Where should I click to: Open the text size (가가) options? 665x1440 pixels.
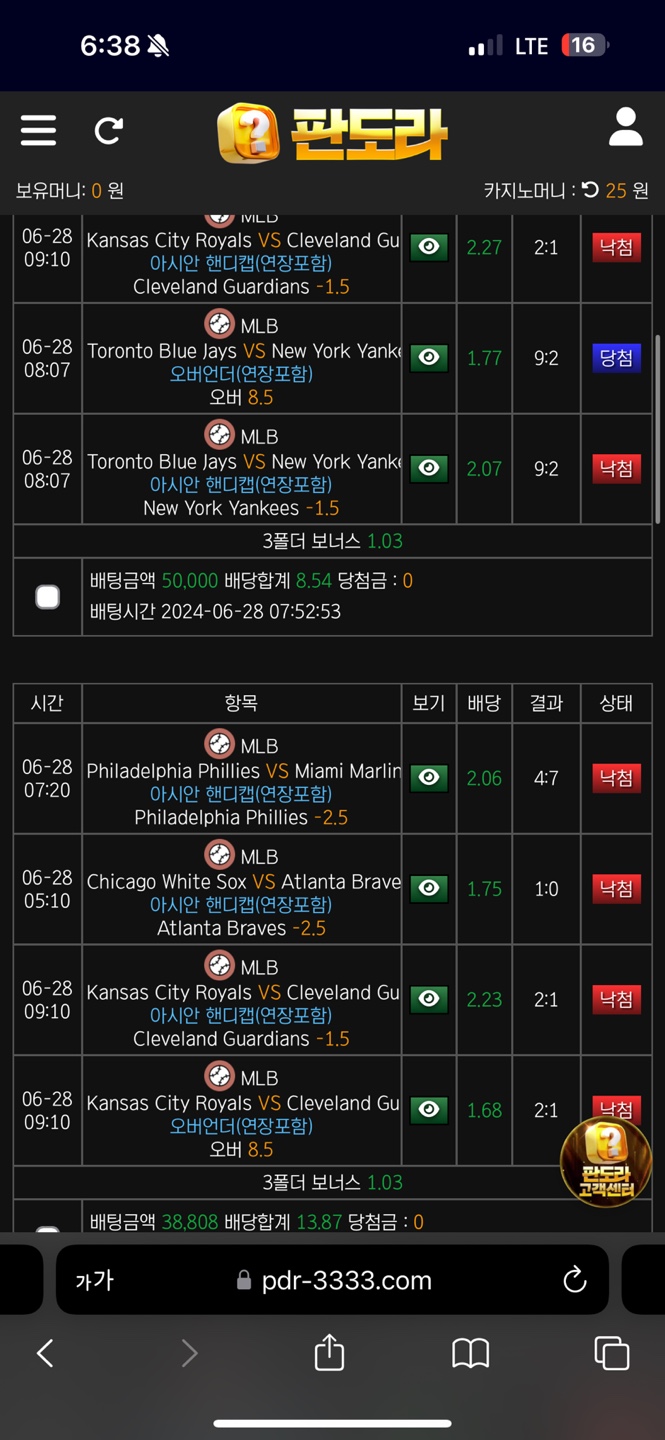tap(95, 1280)
